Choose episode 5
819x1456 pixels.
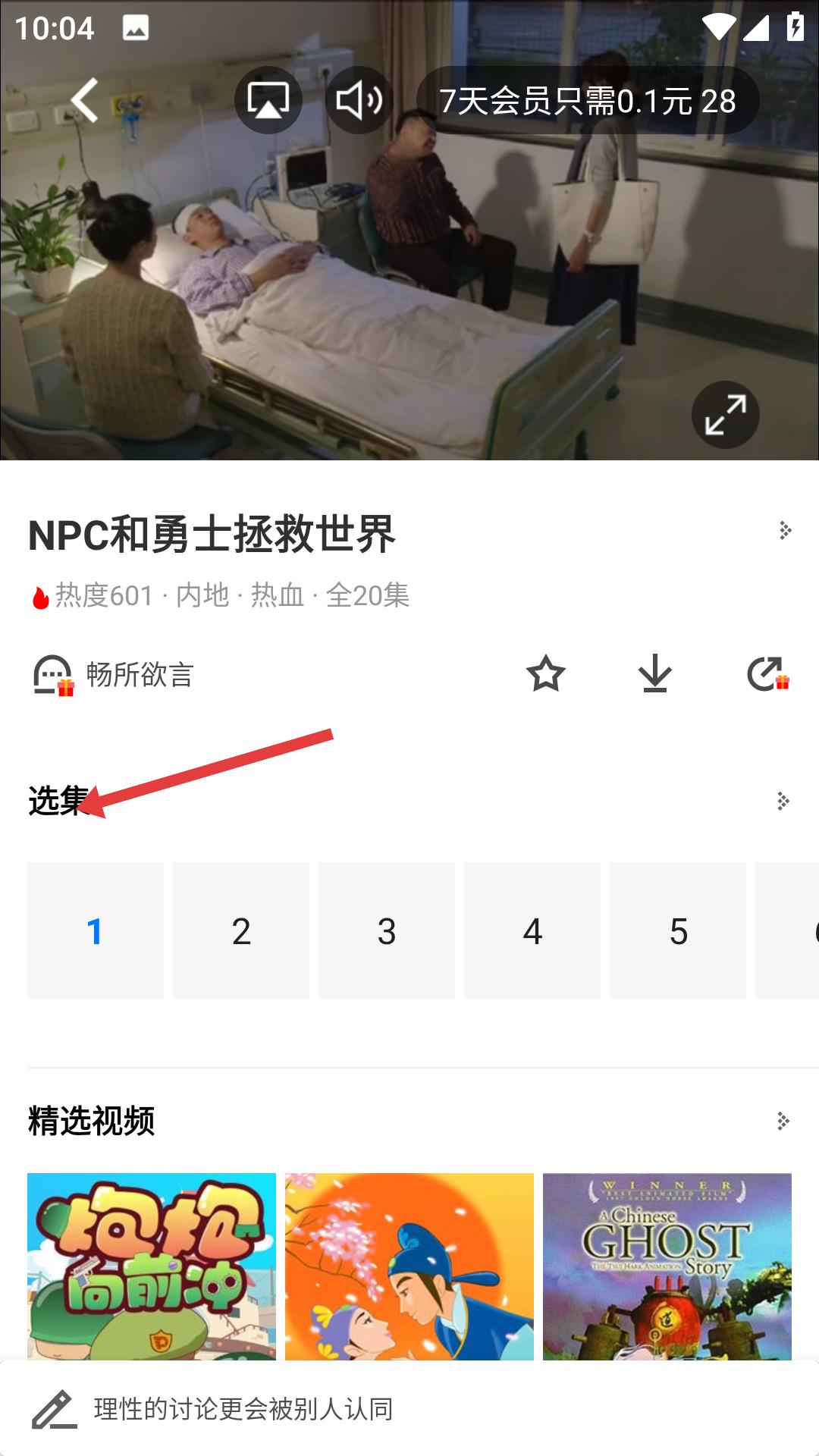(x=678, y=930)
